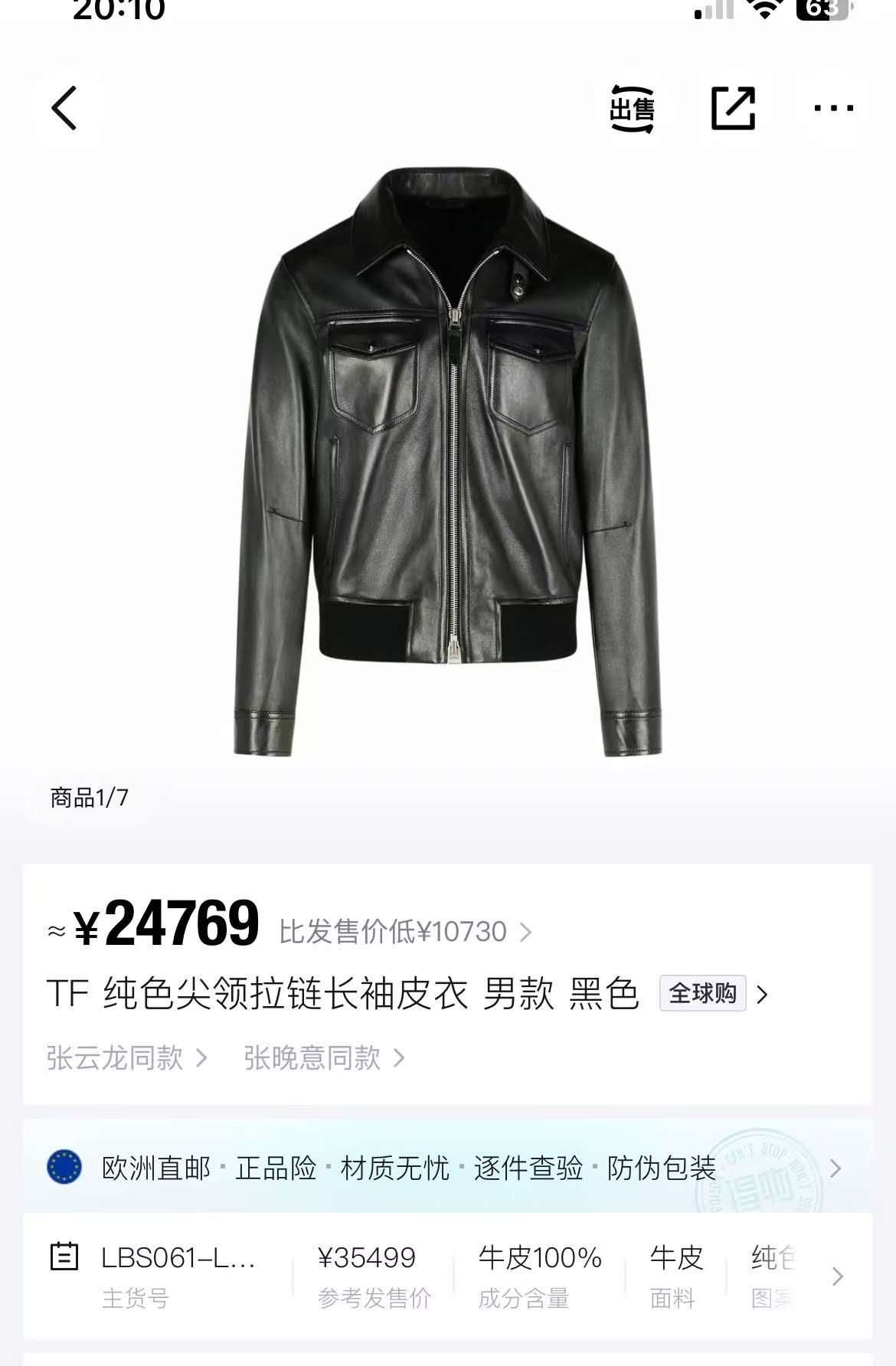
Task: Open the three-dot overflow menu
Action: click(833, 108)
